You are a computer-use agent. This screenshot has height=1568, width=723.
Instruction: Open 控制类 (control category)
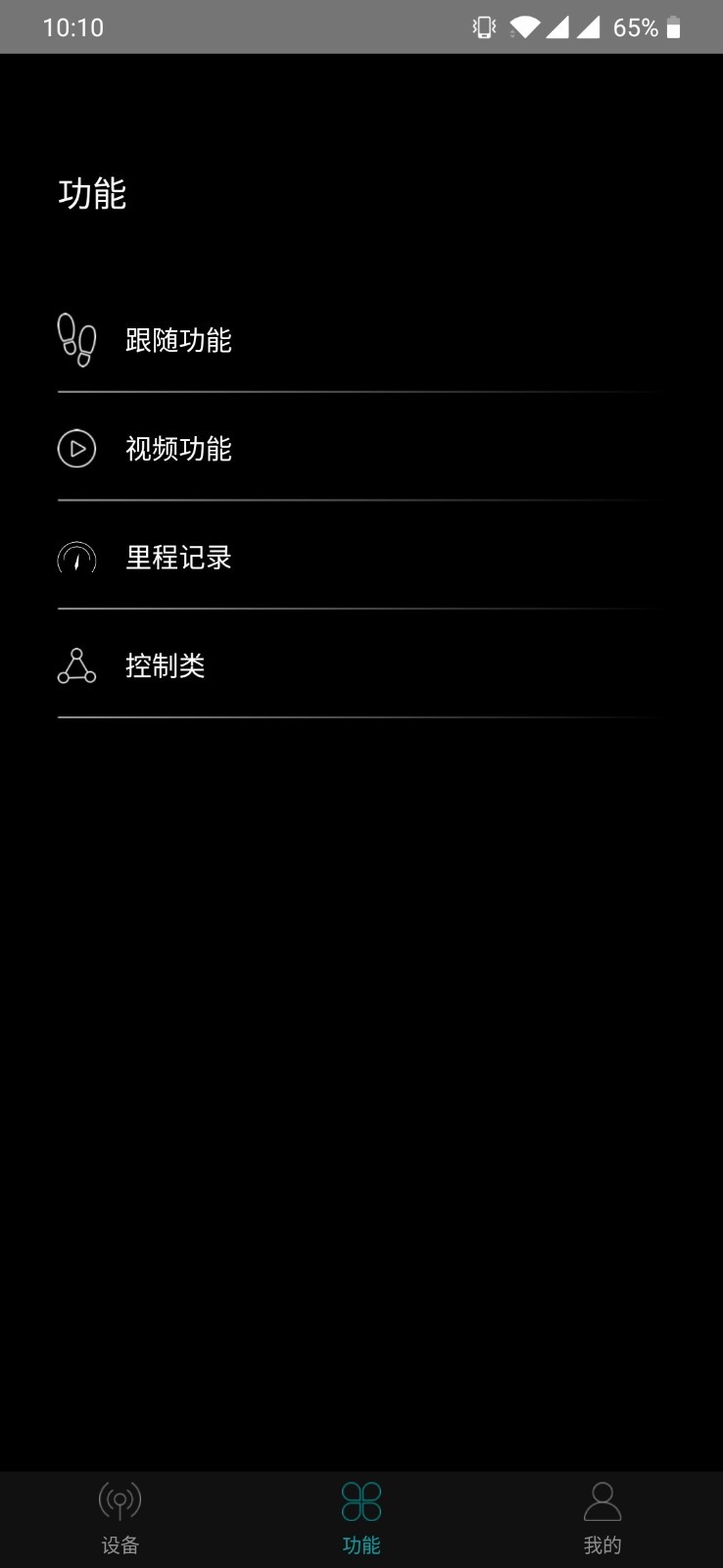(x=165, y=666)
